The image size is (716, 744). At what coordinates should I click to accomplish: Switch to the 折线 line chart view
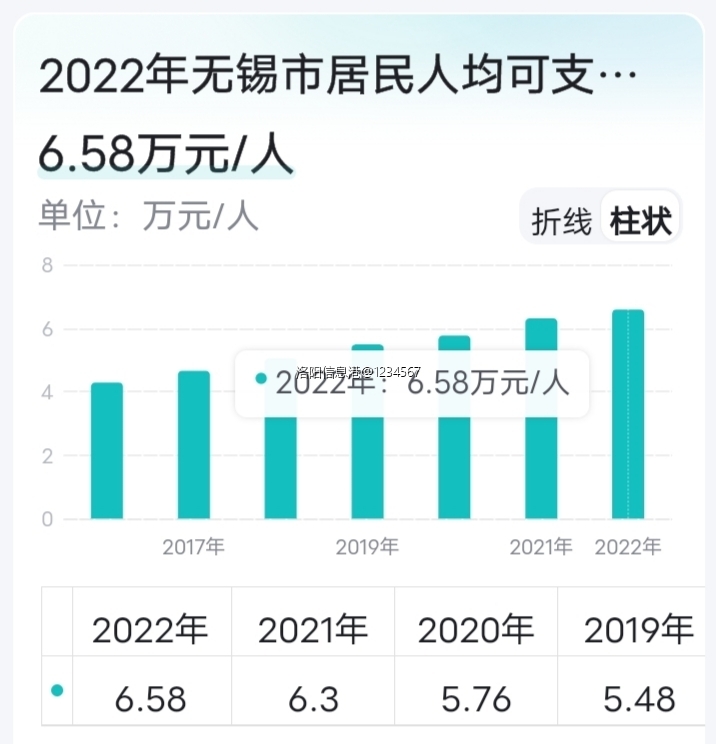(561, 221)
